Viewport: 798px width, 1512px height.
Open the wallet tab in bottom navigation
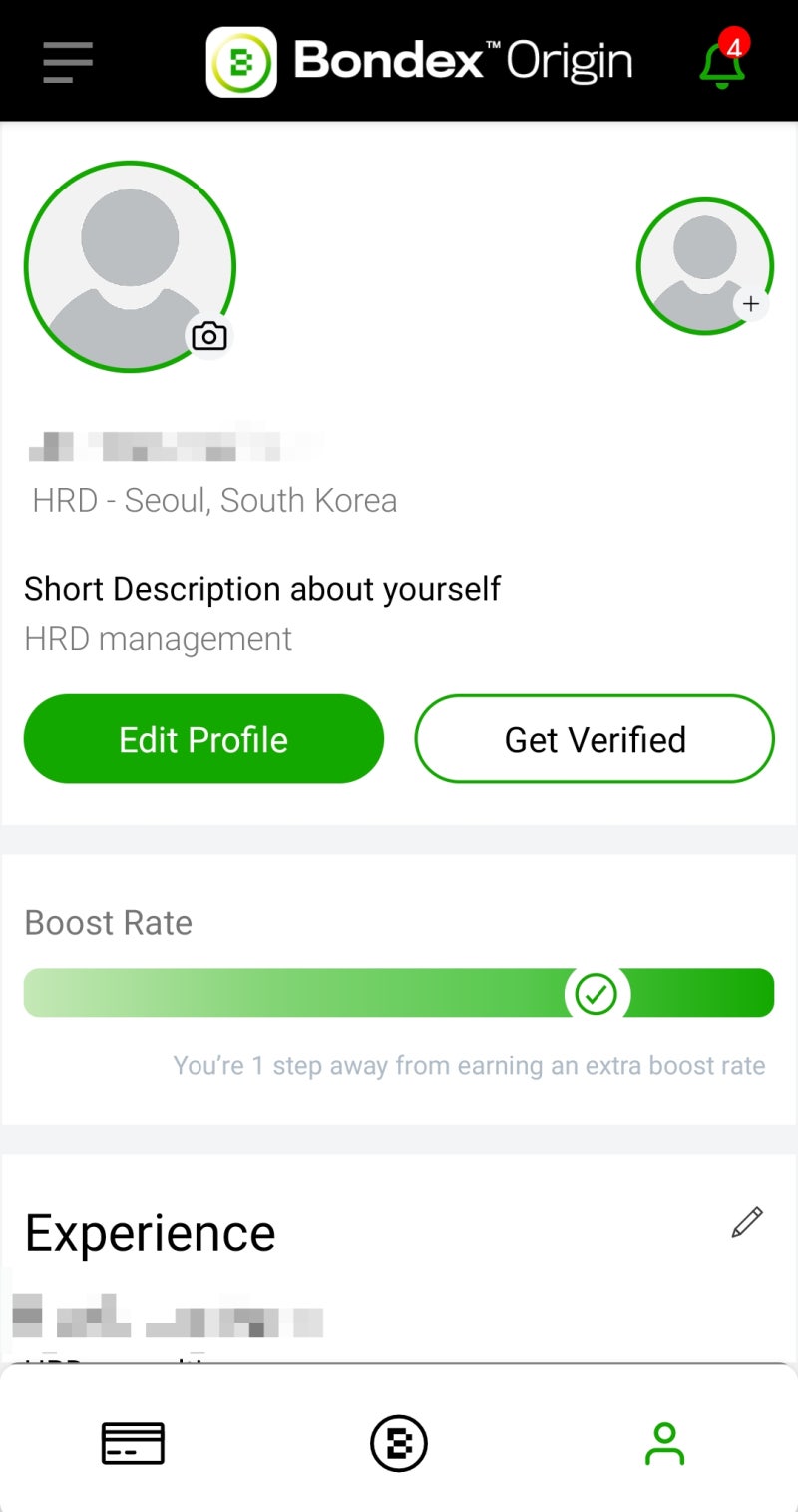[x=133, y=1443]
